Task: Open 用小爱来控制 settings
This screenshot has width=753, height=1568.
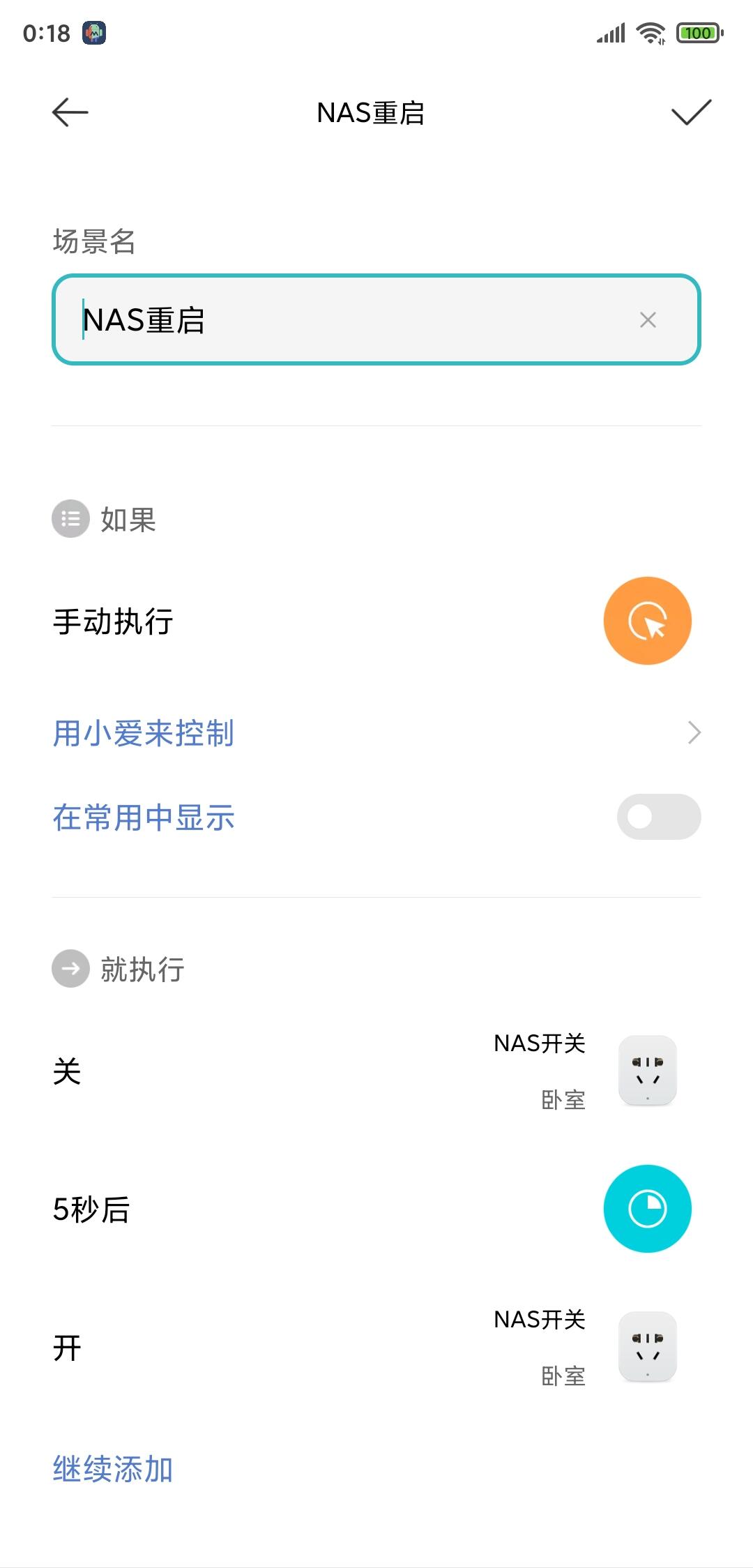Action: [376, 733]
